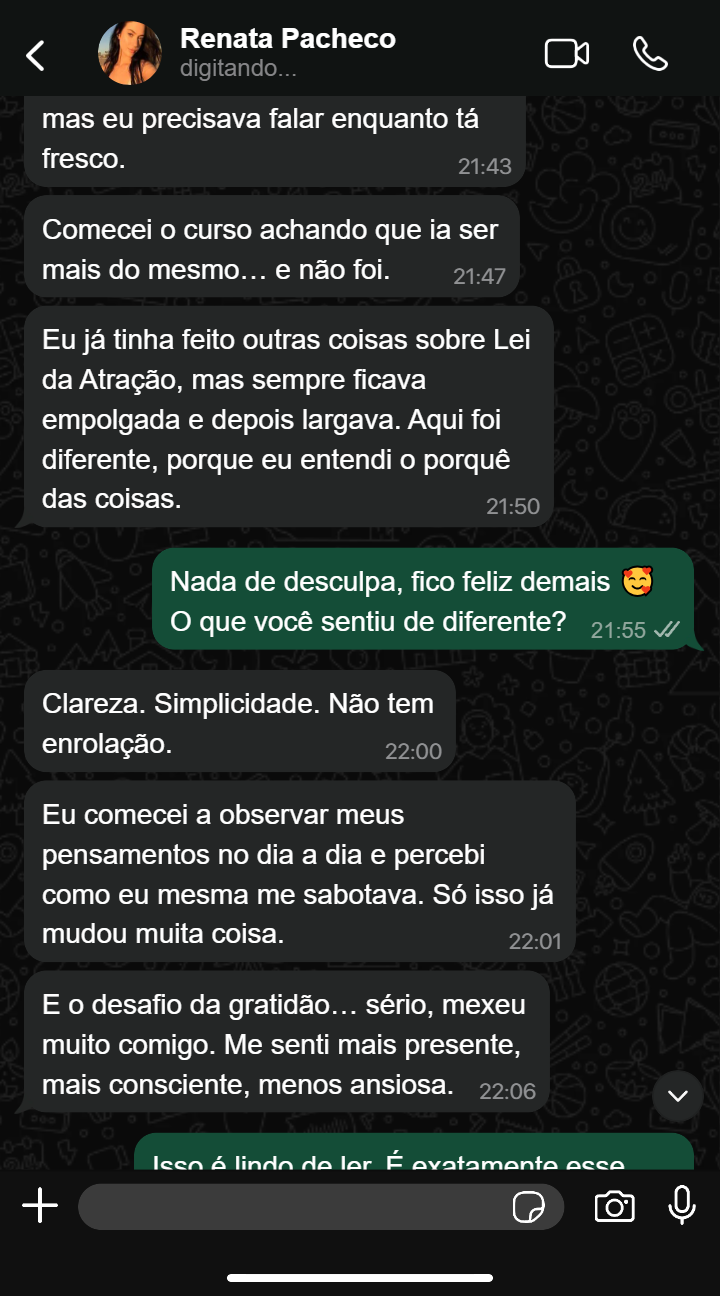This screenshot has width=720, height=1296.
Task: Open the attachment plus menu
Action: [40, 1207]
